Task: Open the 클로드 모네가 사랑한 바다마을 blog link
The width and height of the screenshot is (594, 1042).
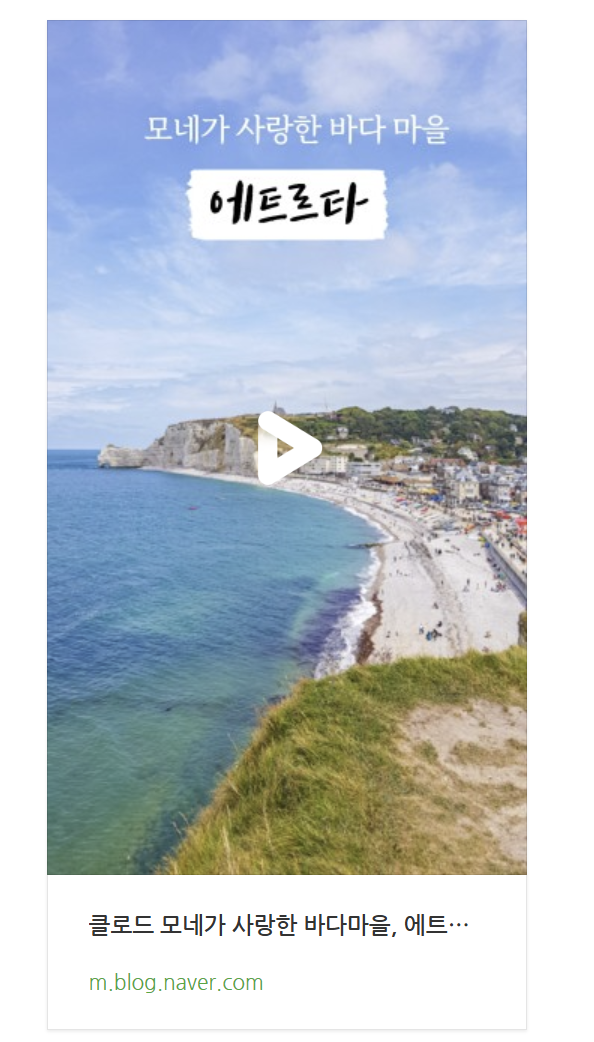Action: (x=279, y=924)
